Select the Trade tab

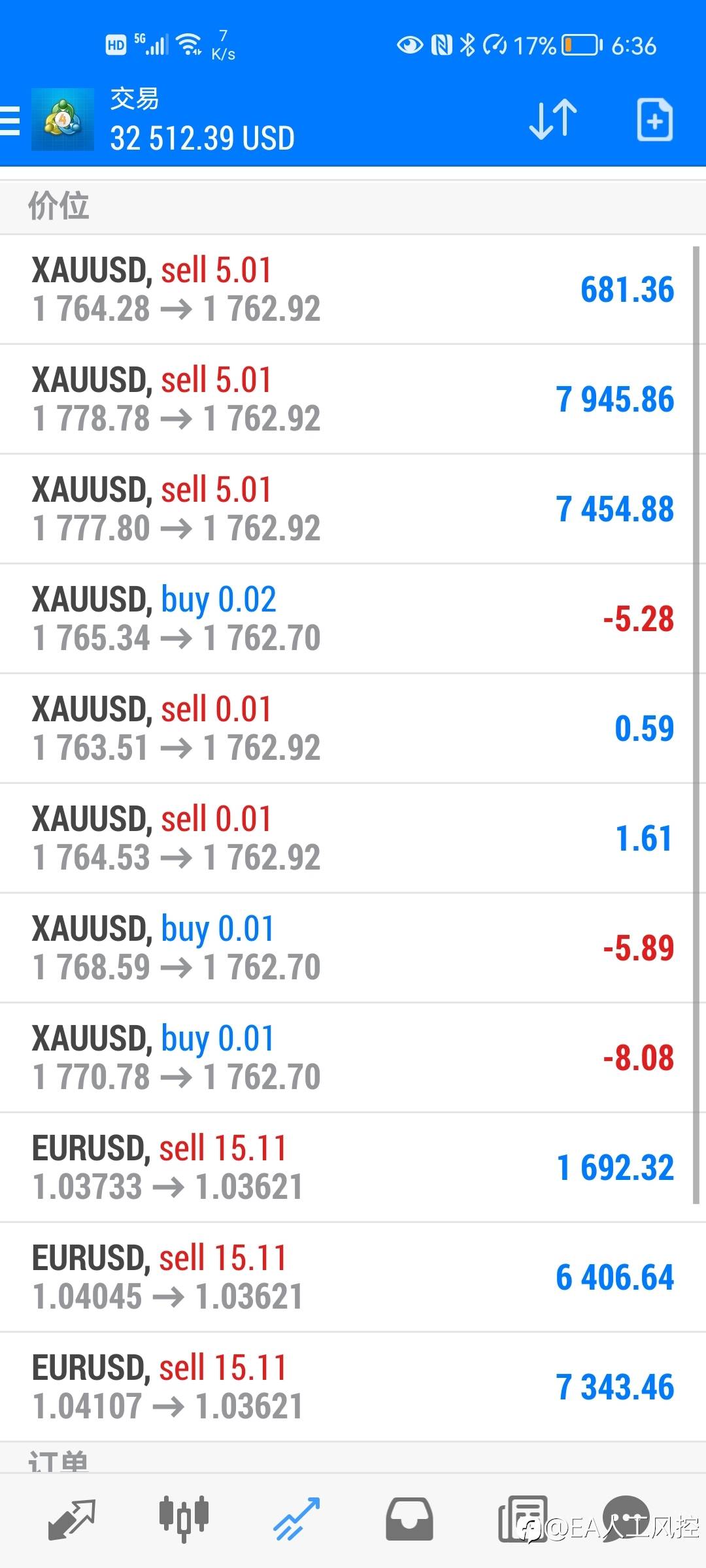tap(296, 1518)
